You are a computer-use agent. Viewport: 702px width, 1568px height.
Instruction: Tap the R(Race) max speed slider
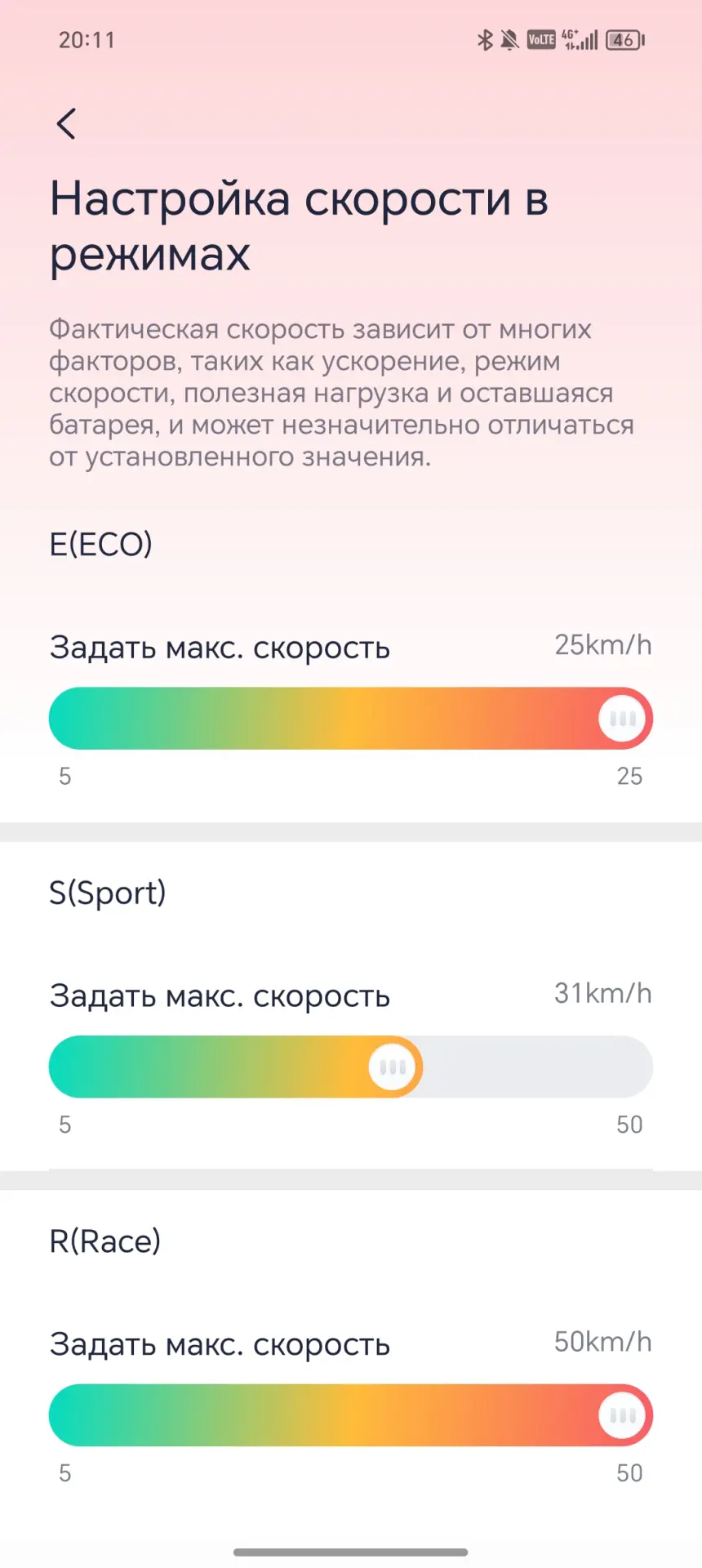coord(351,1415)
